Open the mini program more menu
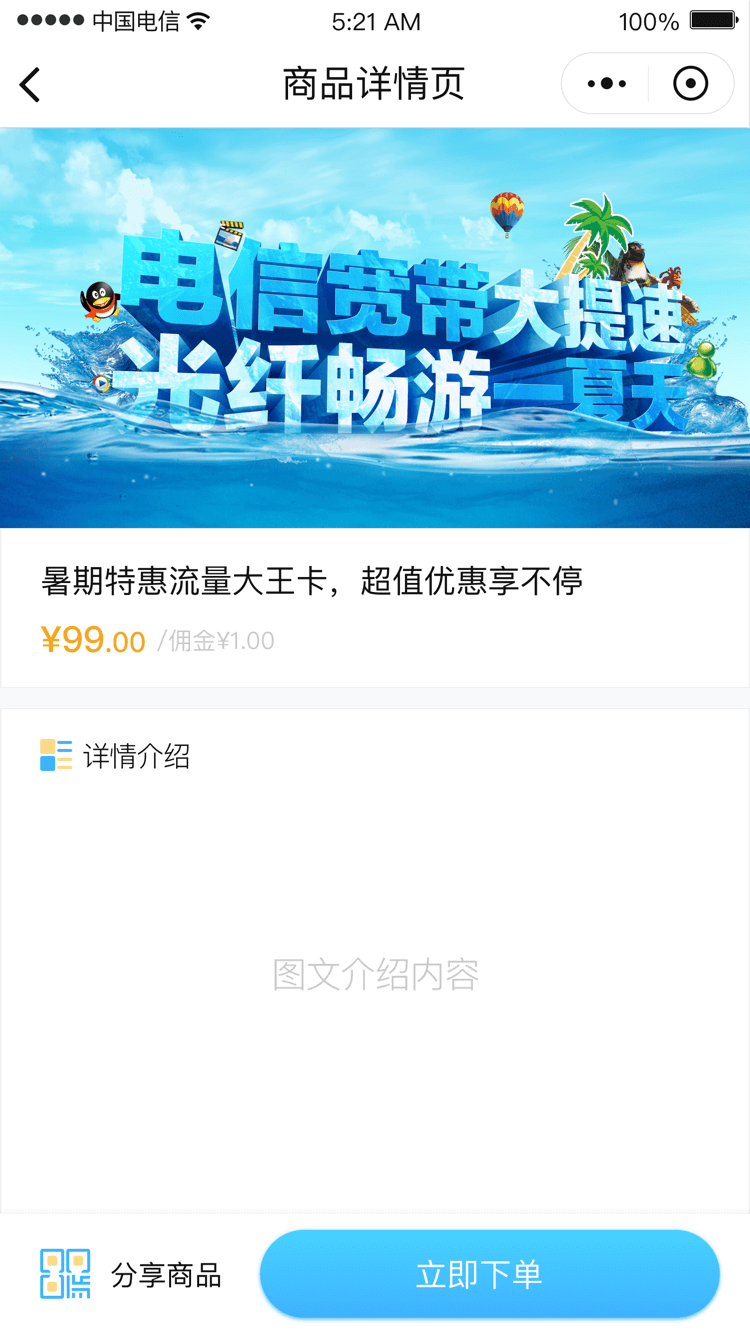This screenshot has height=1334, width=750. pos(607,84)
